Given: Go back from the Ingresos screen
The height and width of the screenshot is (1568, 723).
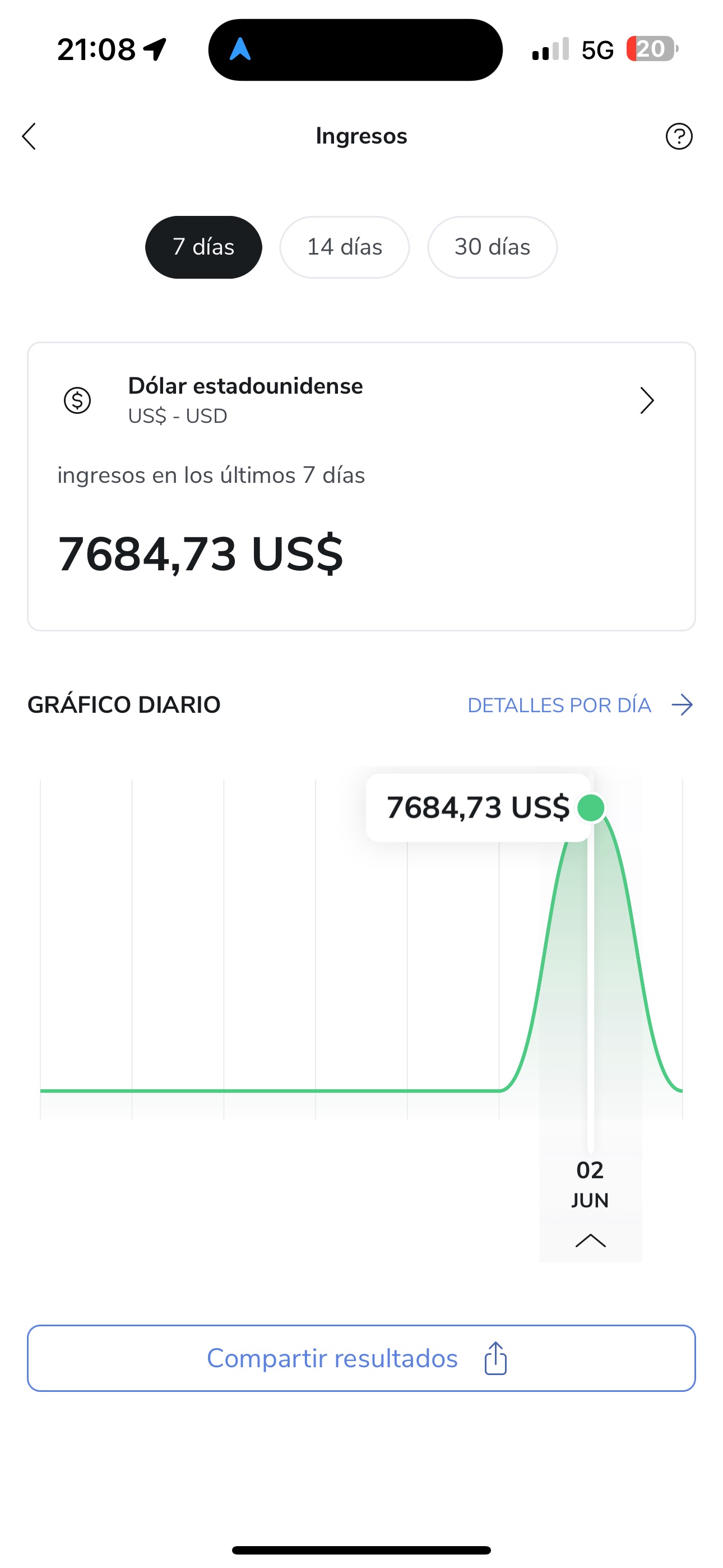Looking at the screenshot, I should (x=29, y=136).
